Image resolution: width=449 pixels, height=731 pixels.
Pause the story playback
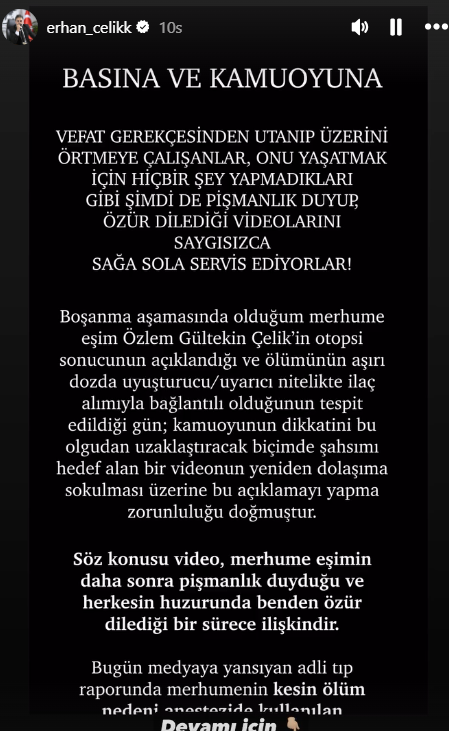(x=396, y=28)
